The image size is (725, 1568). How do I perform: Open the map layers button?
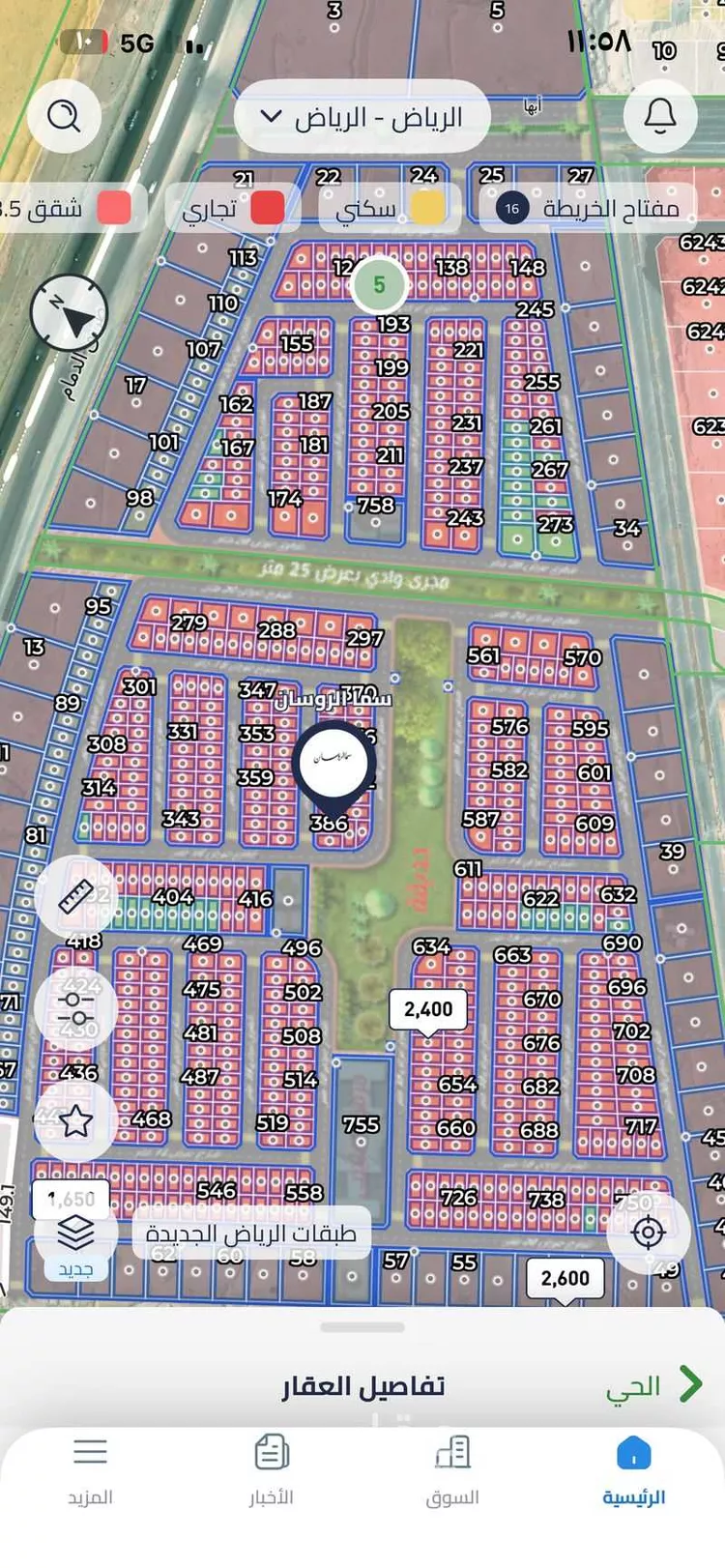[x=75, y=1234]
